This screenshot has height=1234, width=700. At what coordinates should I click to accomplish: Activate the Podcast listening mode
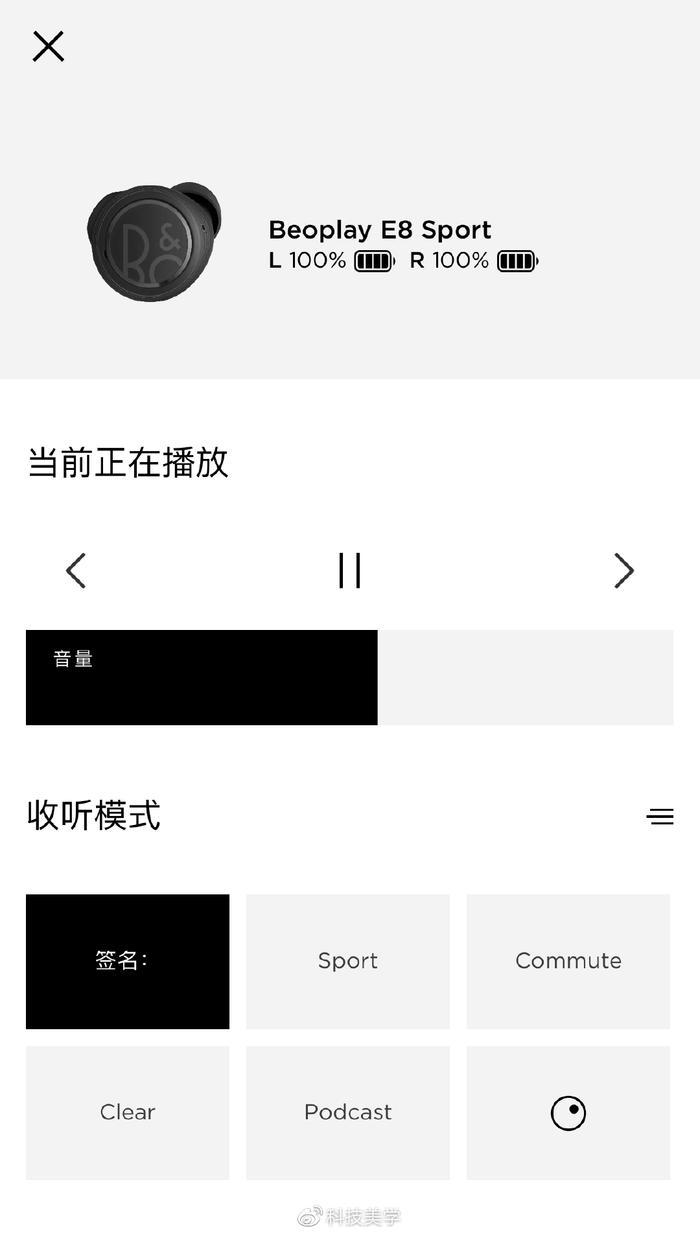click(x=348, y=1113)
